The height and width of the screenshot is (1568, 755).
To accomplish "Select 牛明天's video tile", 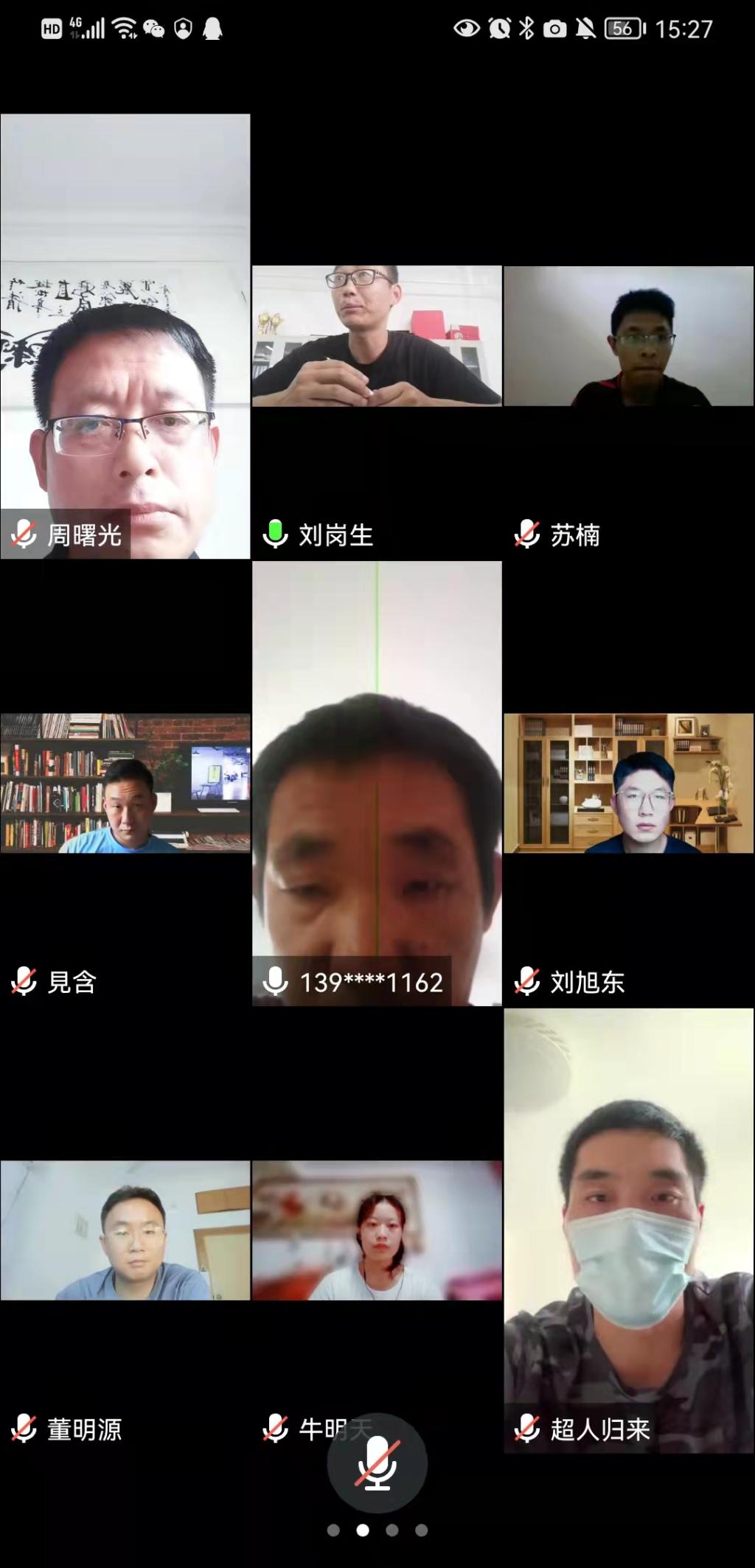I will (x=377, y=1230).
